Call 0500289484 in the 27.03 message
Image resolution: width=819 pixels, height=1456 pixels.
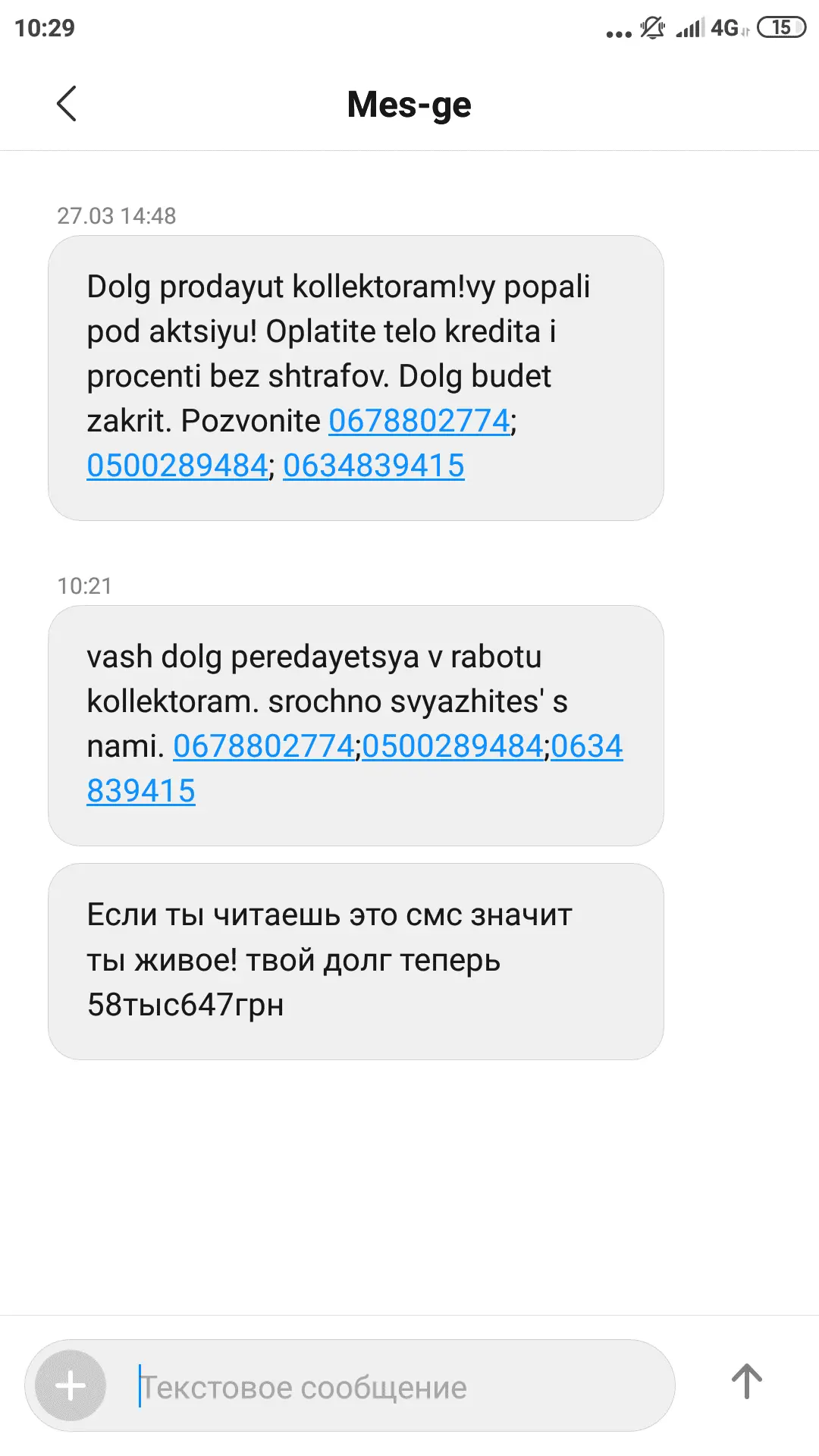pyautogui.click(x=177, y=466)
